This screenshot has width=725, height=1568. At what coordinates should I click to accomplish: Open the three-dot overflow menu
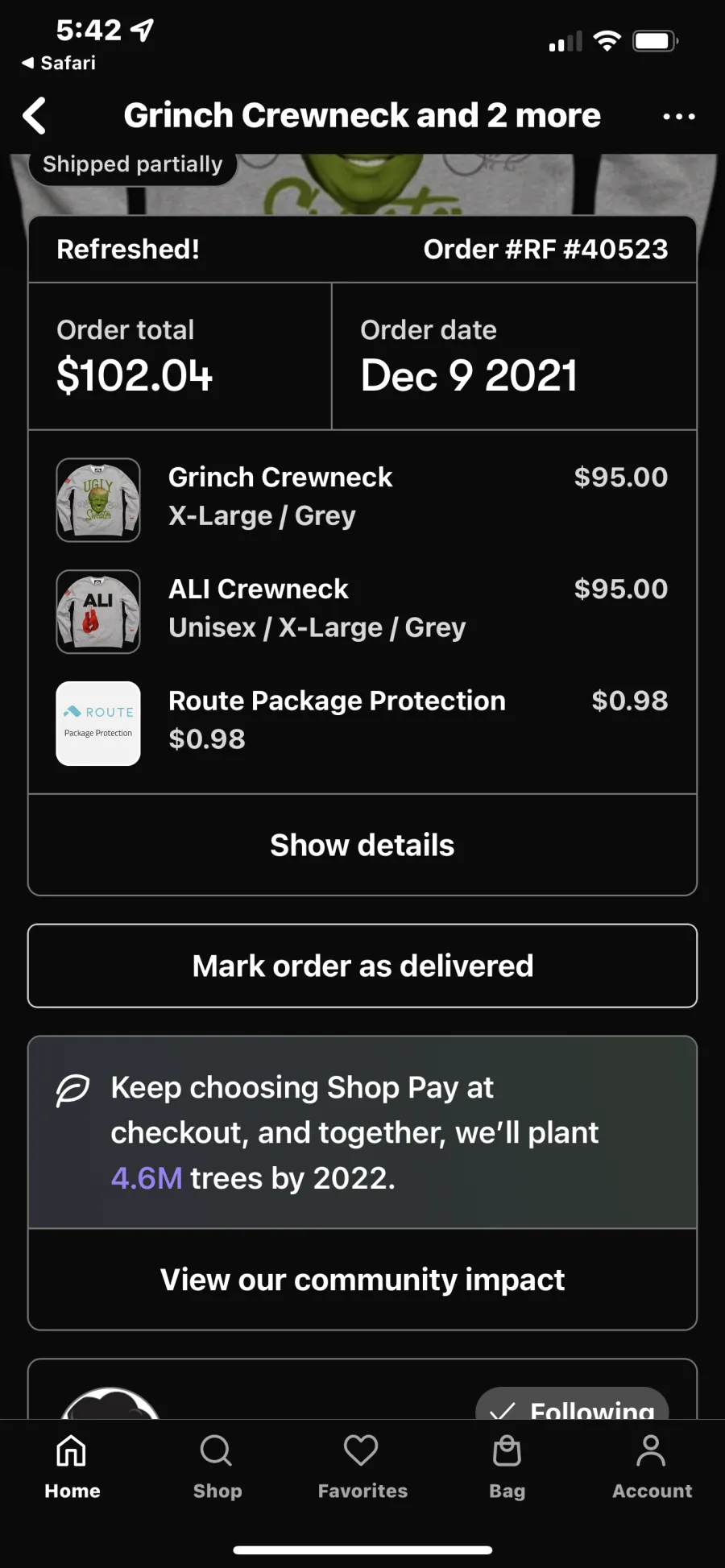[x=678, y=116]
